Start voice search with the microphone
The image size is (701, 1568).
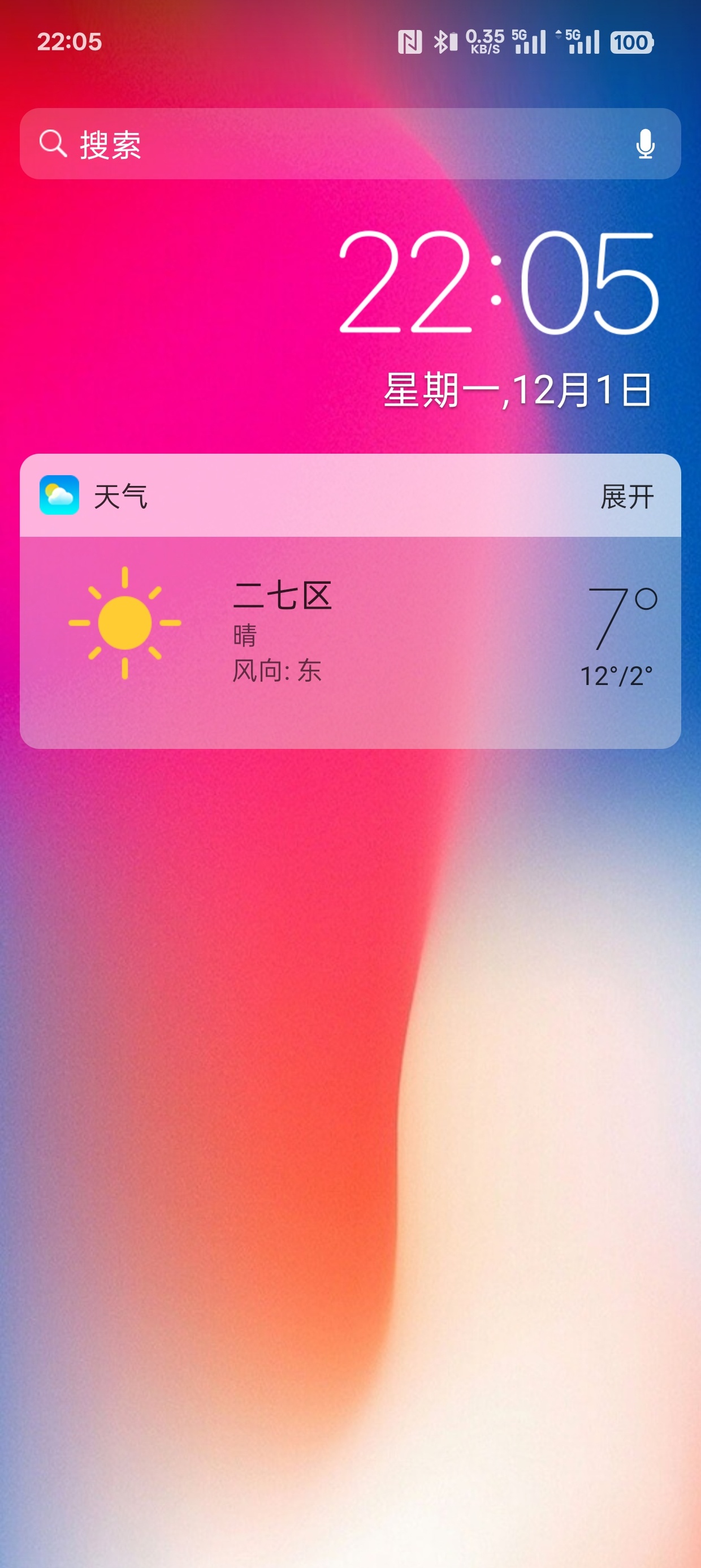[x=645, y=144]
